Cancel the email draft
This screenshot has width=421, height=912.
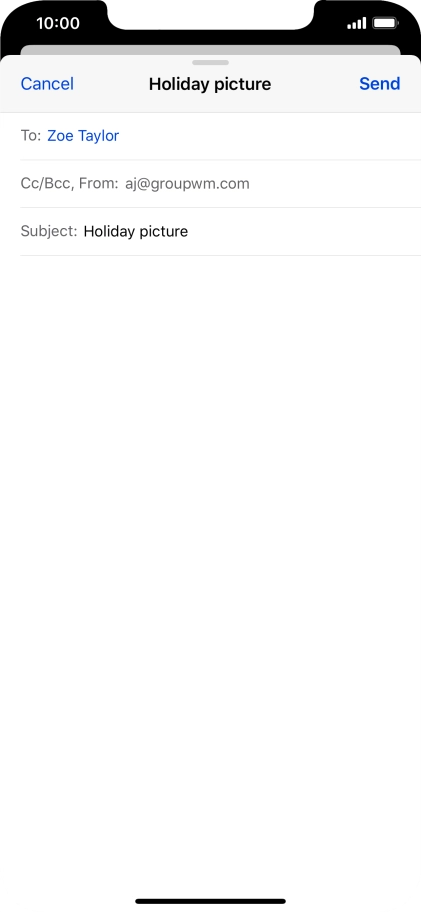click(x=47, y=84)
